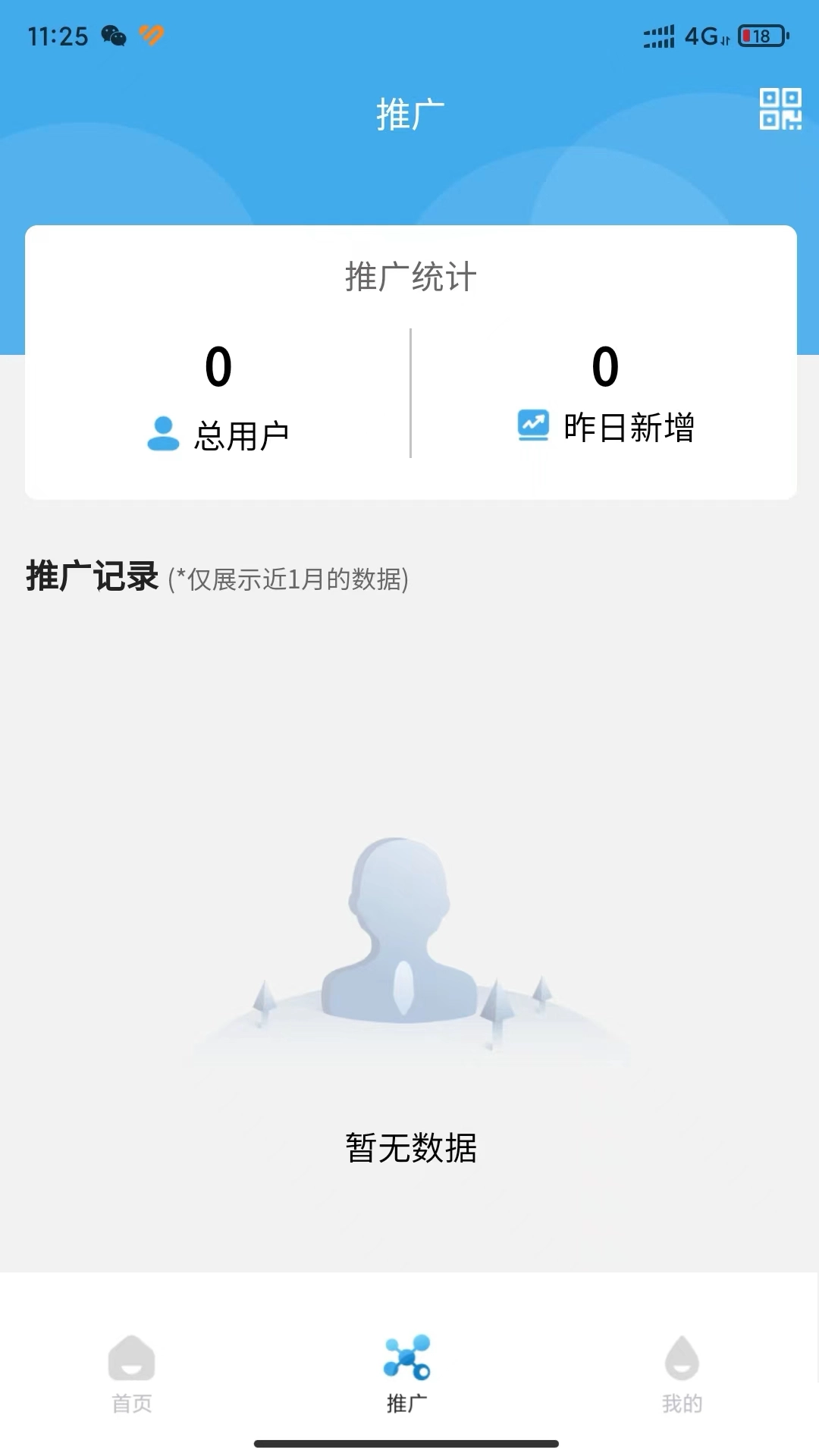Screen dimensions: 819x1456
Task: Click the chart icon beside 昨日新增
Action: point(531,425)
